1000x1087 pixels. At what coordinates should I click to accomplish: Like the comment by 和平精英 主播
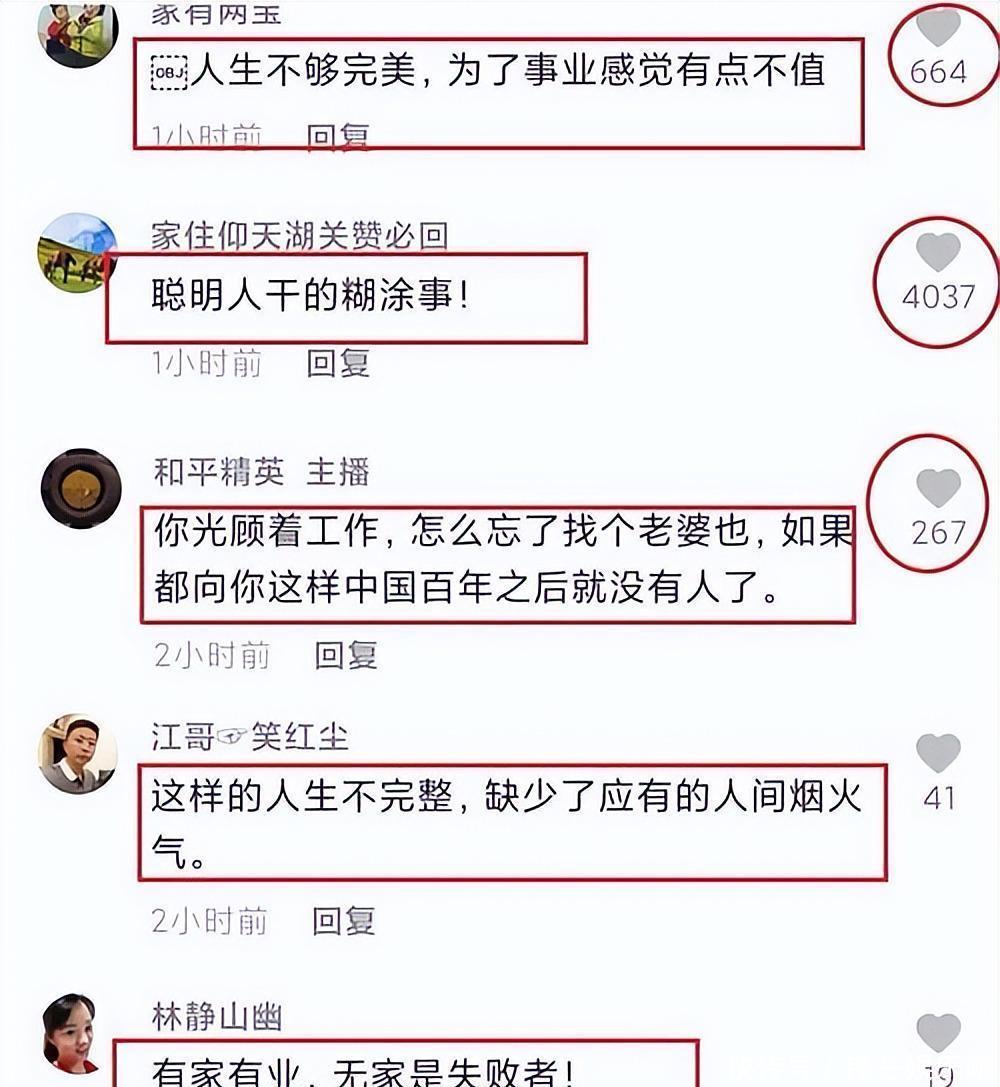tap(938, 487)
